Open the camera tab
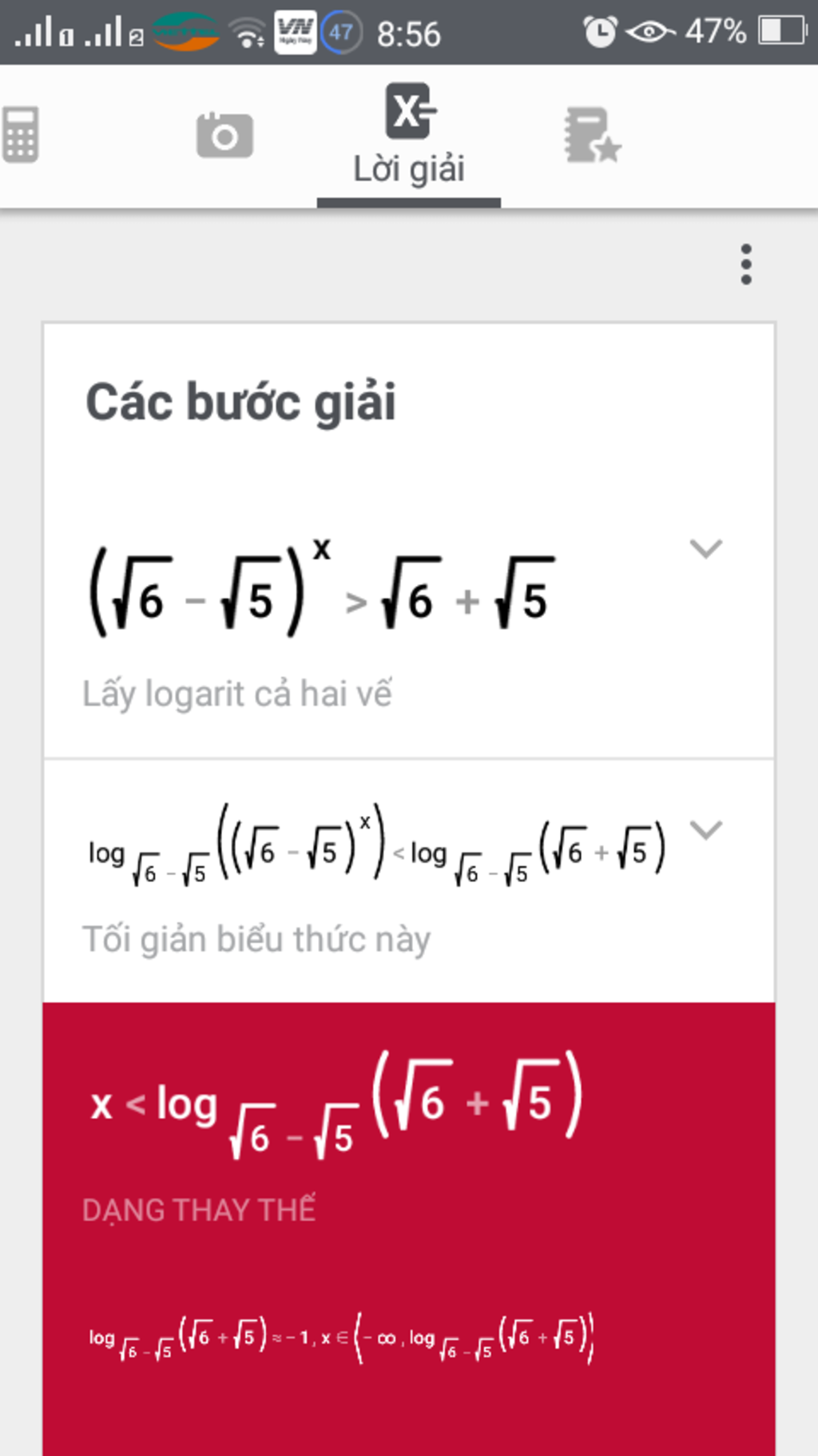Image resolution: width=818 pixels, height=1456 pixels. click(x=224, y=135)
